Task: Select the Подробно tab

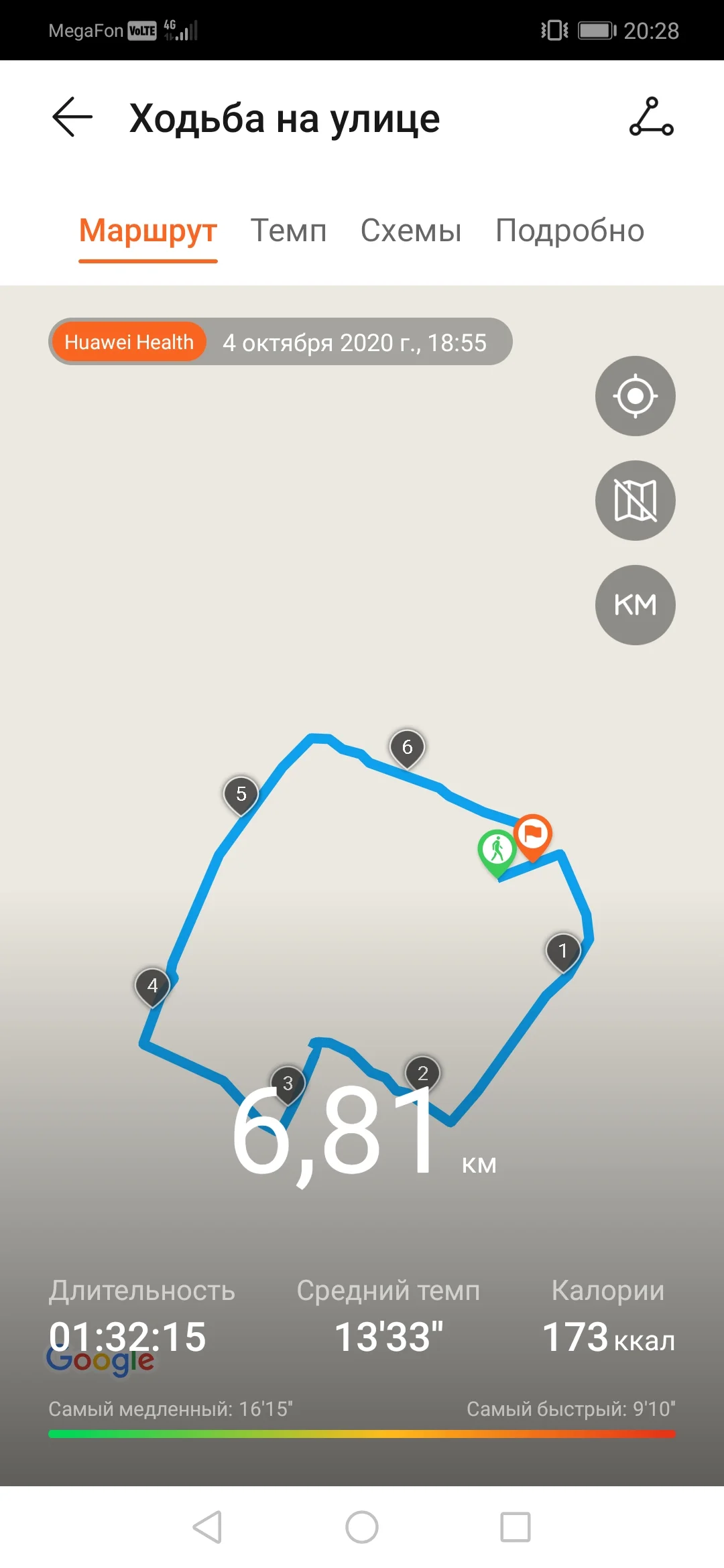Action: tap(570, 231)
